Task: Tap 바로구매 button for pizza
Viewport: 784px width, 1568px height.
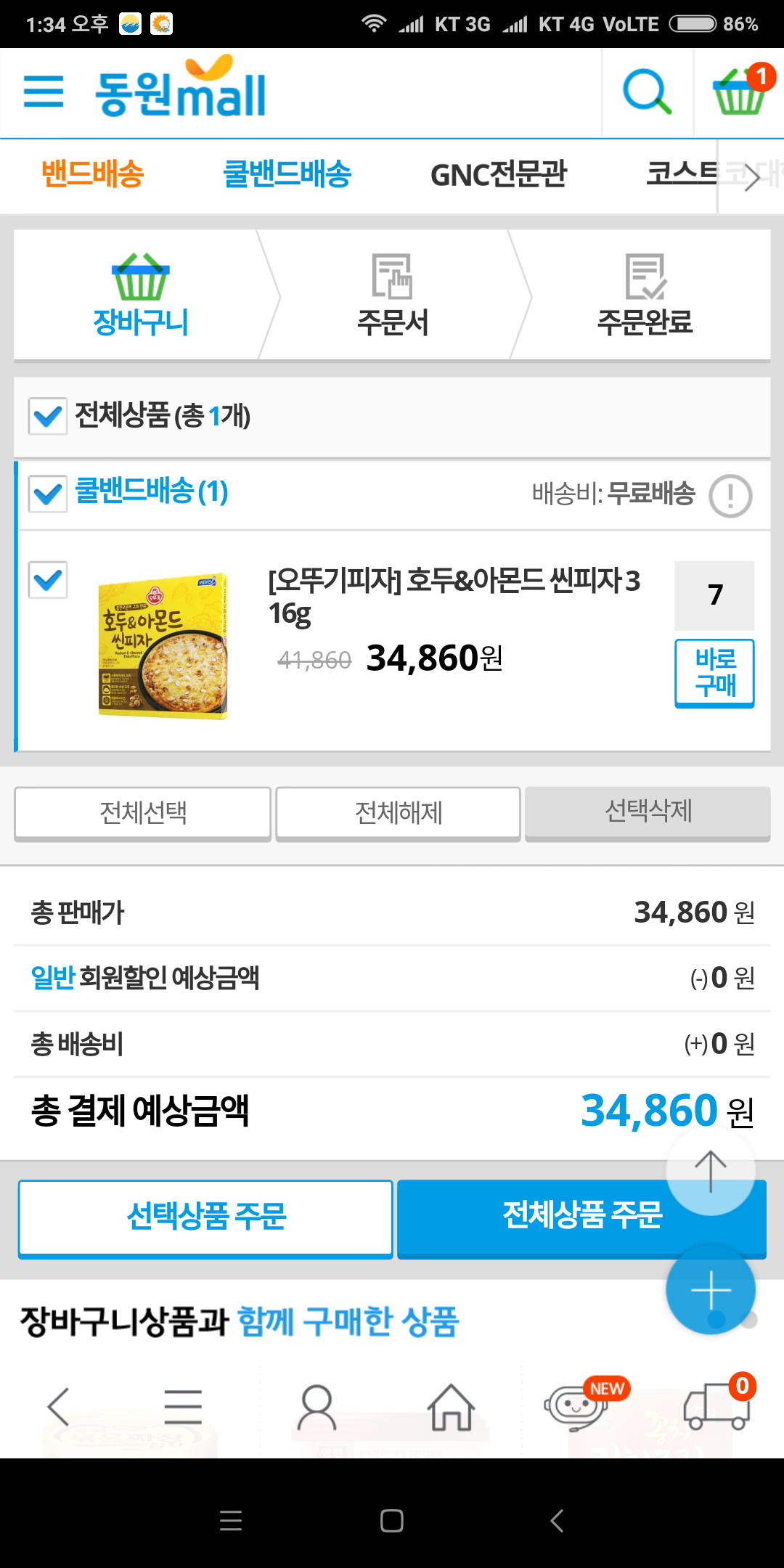Action: coord(714,672)
